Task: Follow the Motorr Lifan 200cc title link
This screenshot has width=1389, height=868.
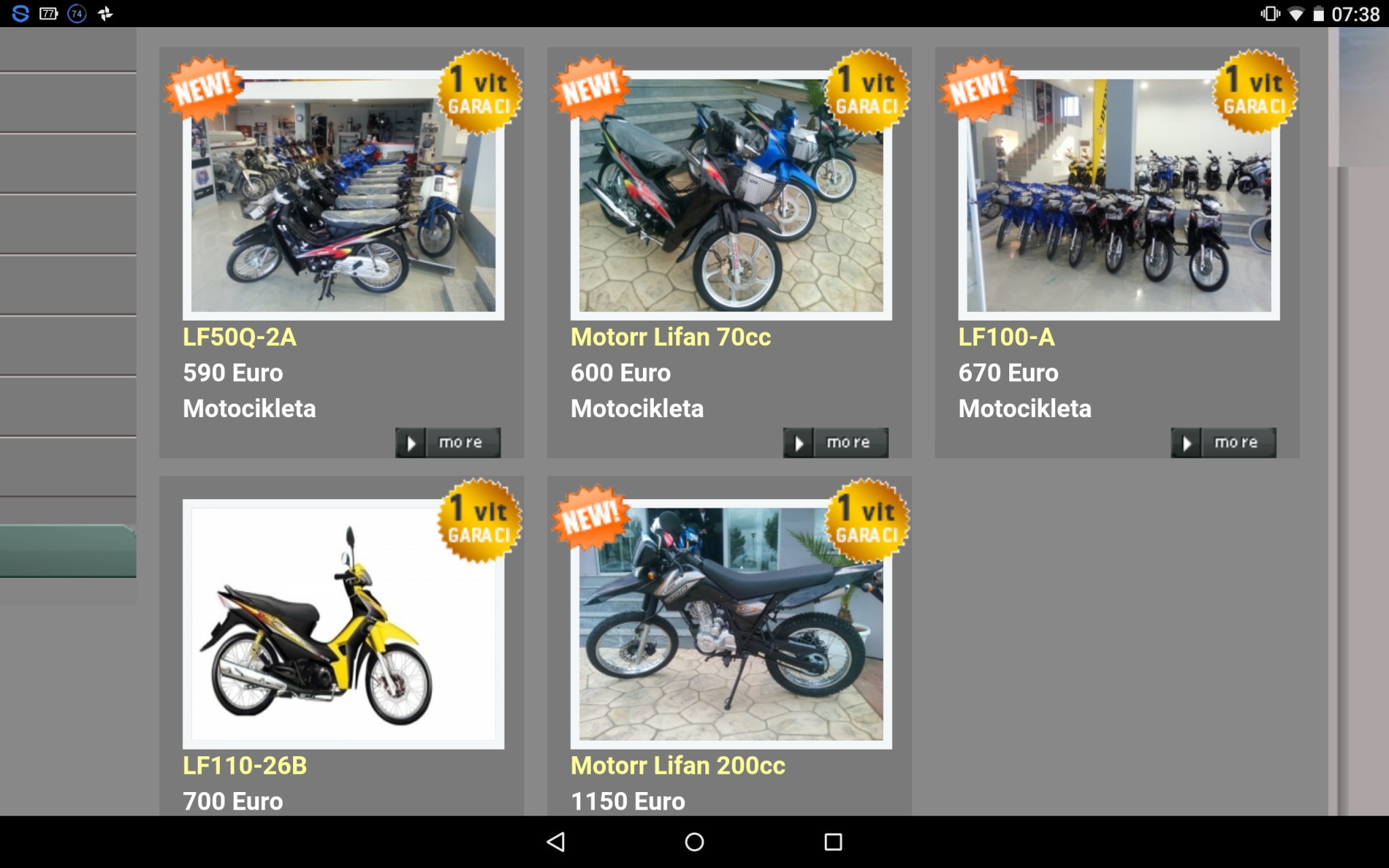Action: click(x=678, y=766)
